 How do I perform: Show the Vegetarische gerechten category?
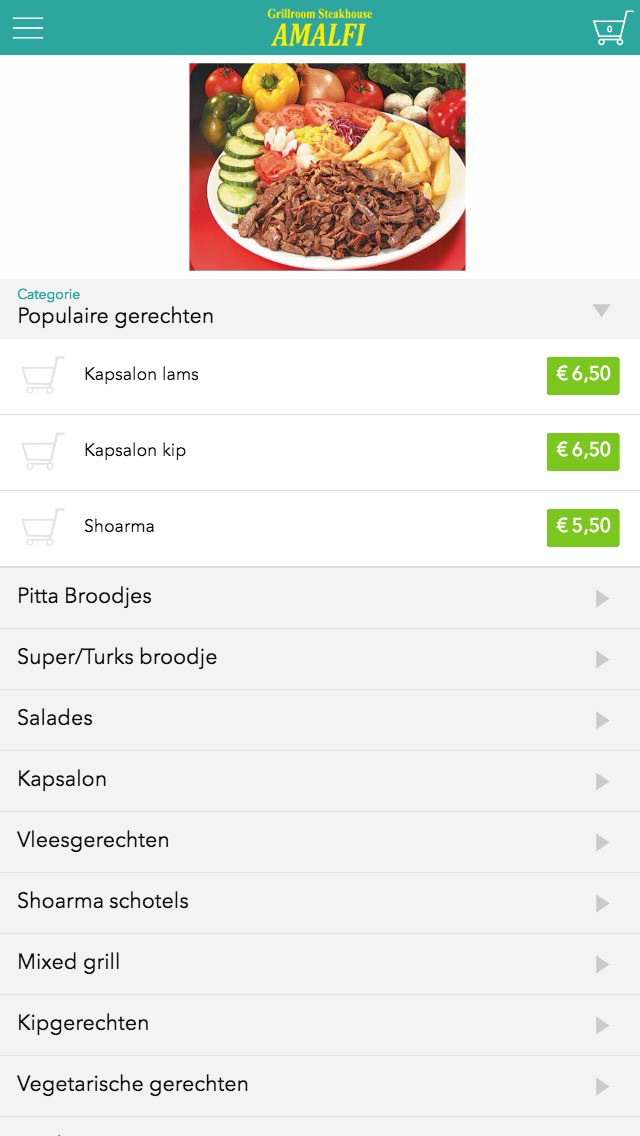320,1086
